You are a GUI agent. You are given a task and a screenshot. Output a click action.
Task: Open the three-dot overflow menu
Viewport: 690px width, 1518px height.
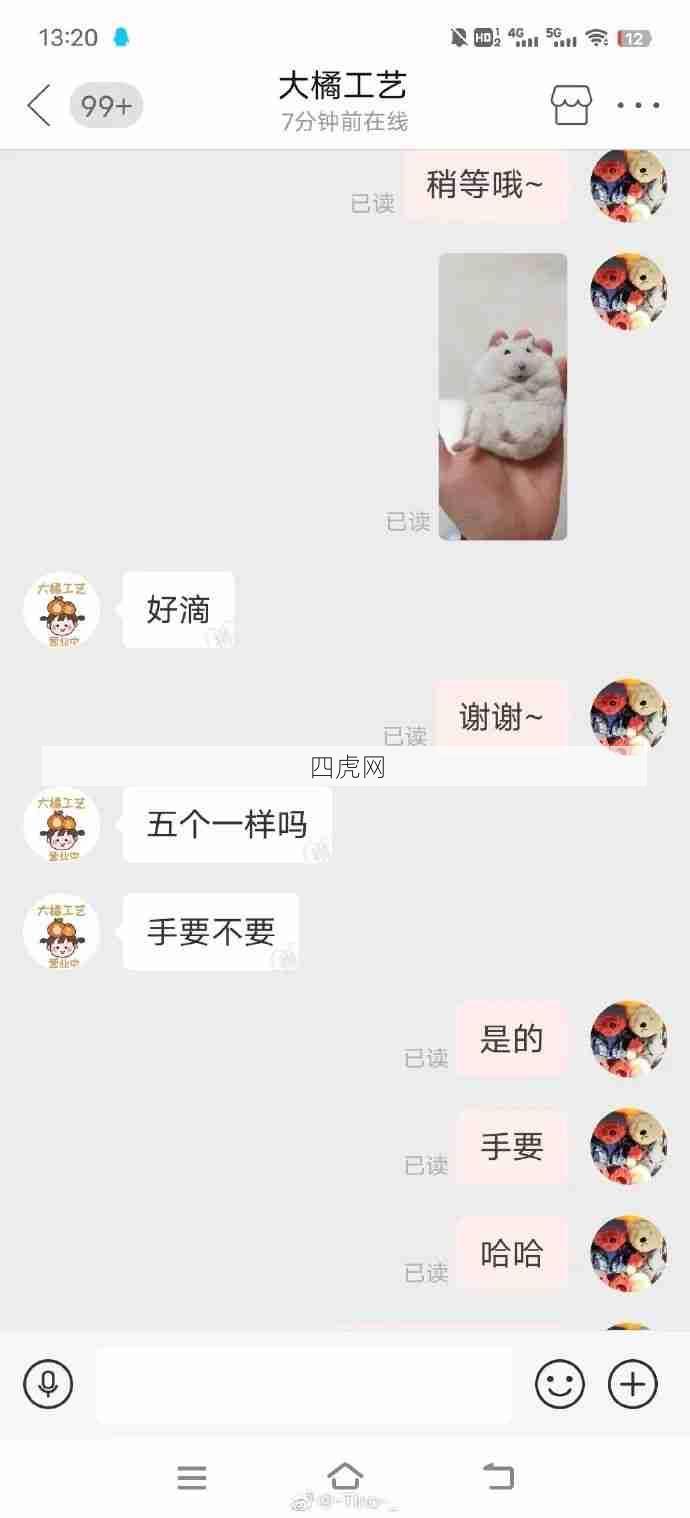[x=637, y=105]
